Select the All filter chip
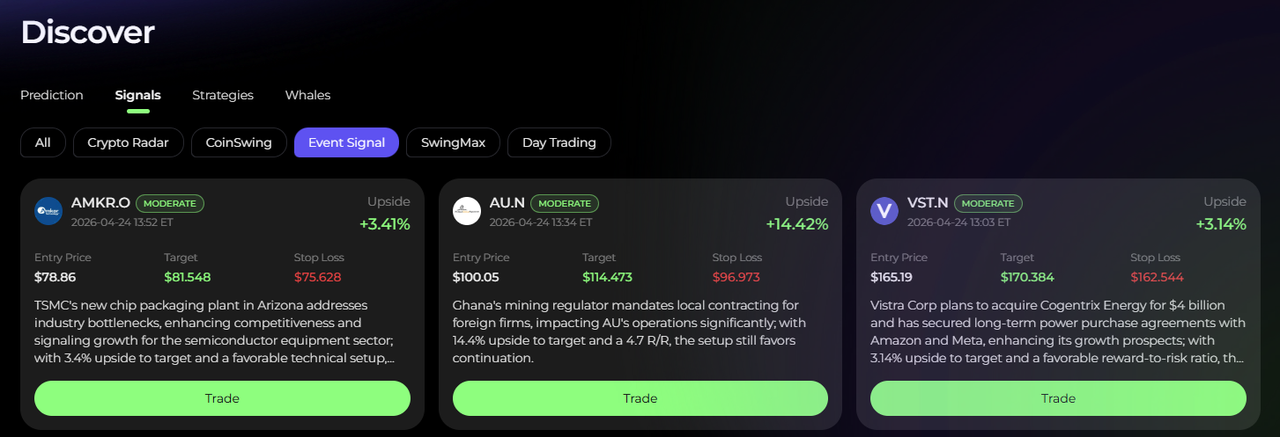This screenshot has width=1280, height=437. 43,142
